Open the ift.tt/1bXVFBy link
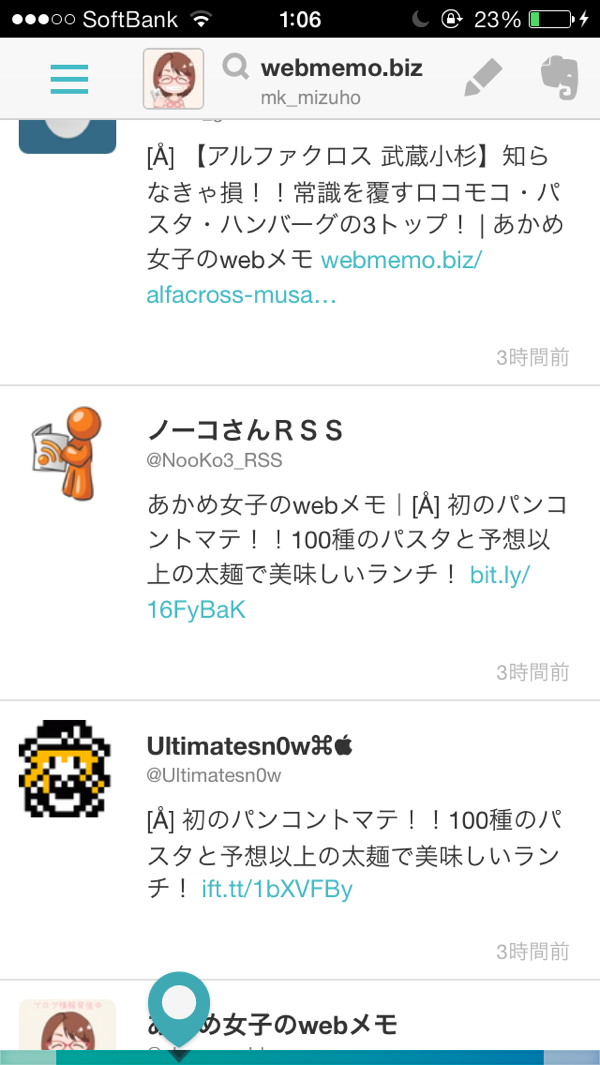Screen dimensions: 600x1065 tap(277, 888)
